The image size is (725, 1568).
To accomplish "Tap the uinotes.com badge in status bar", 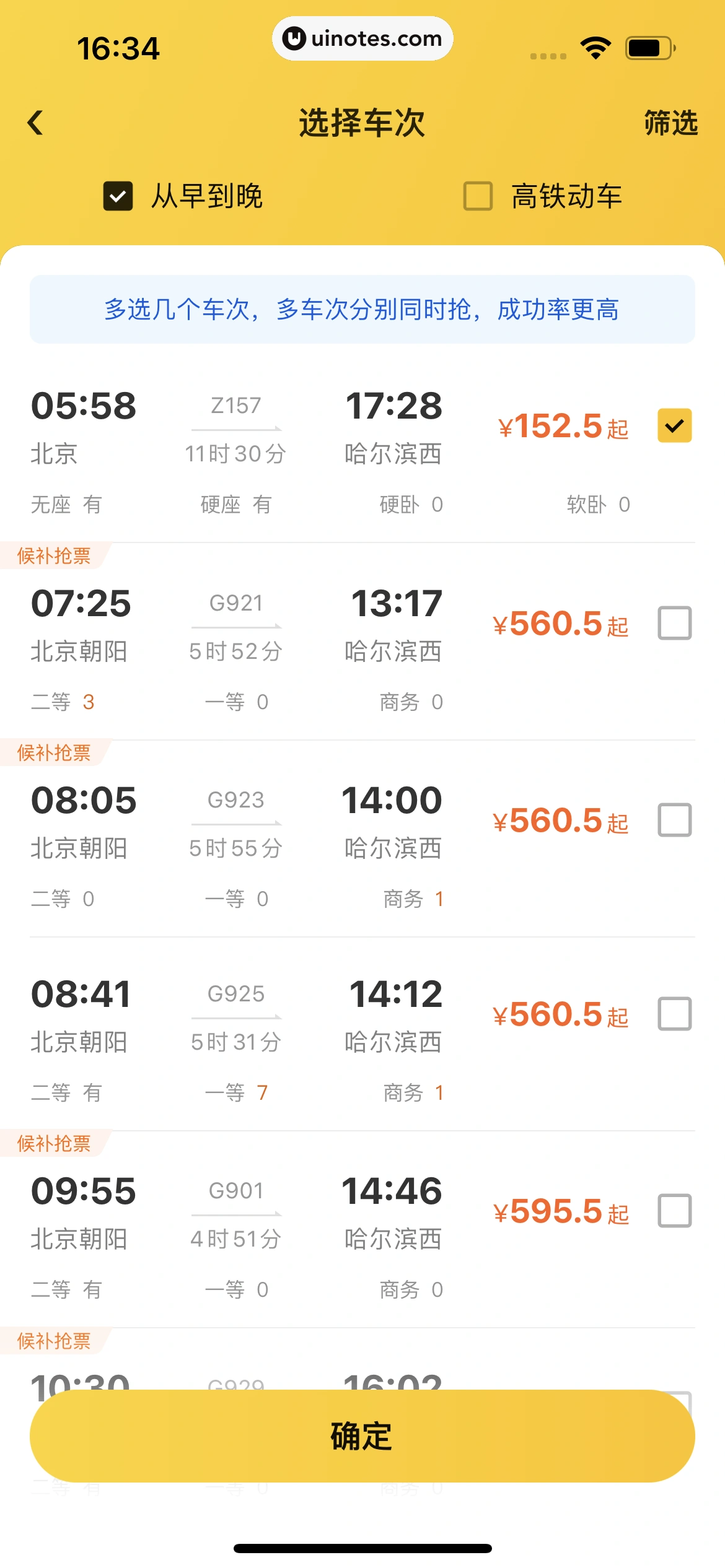I will [x=362, y=38].
